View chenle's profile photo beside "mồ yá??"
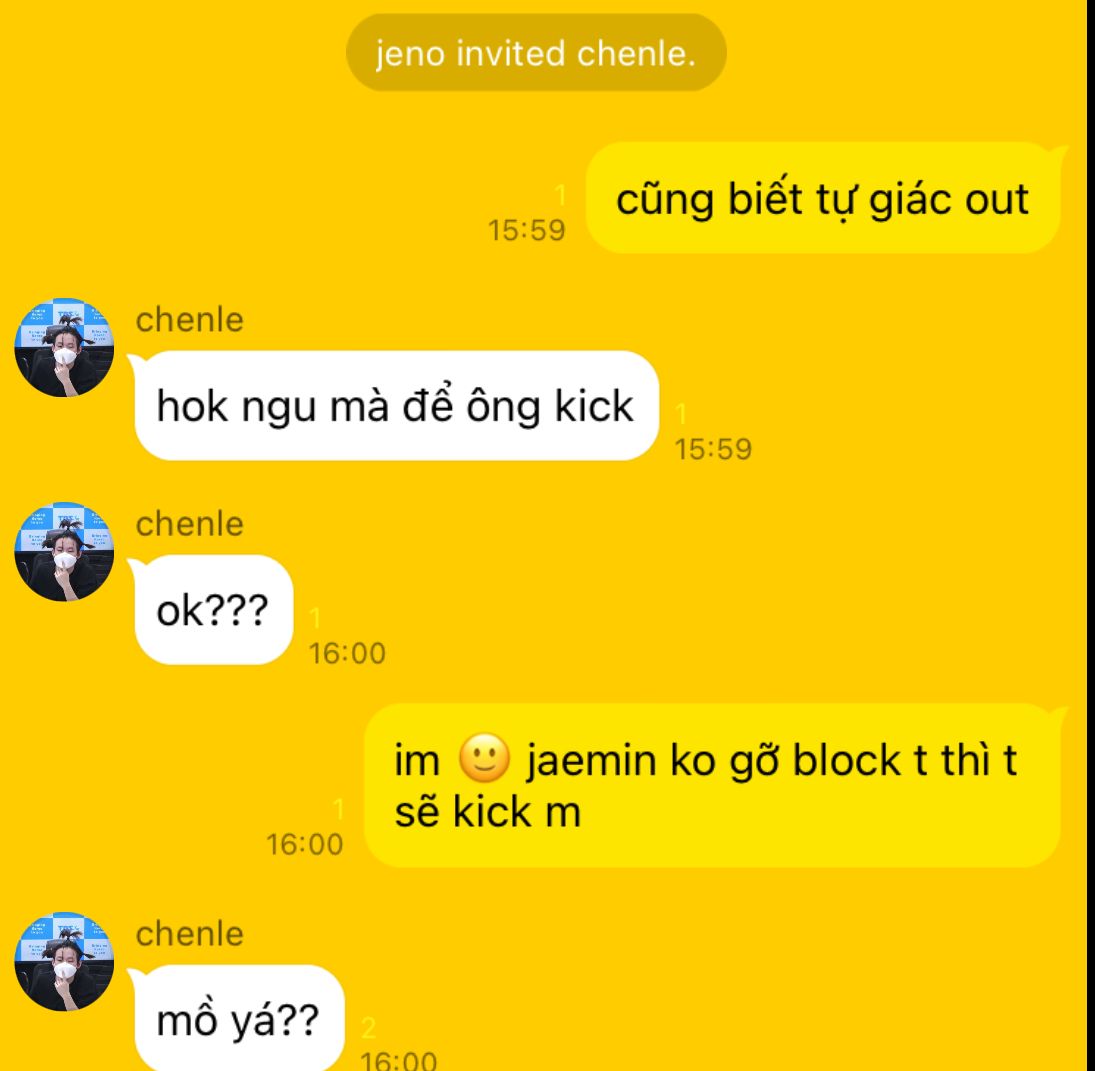The width and height of the screenshot is (1095, 1071). [x=65, y=961]
